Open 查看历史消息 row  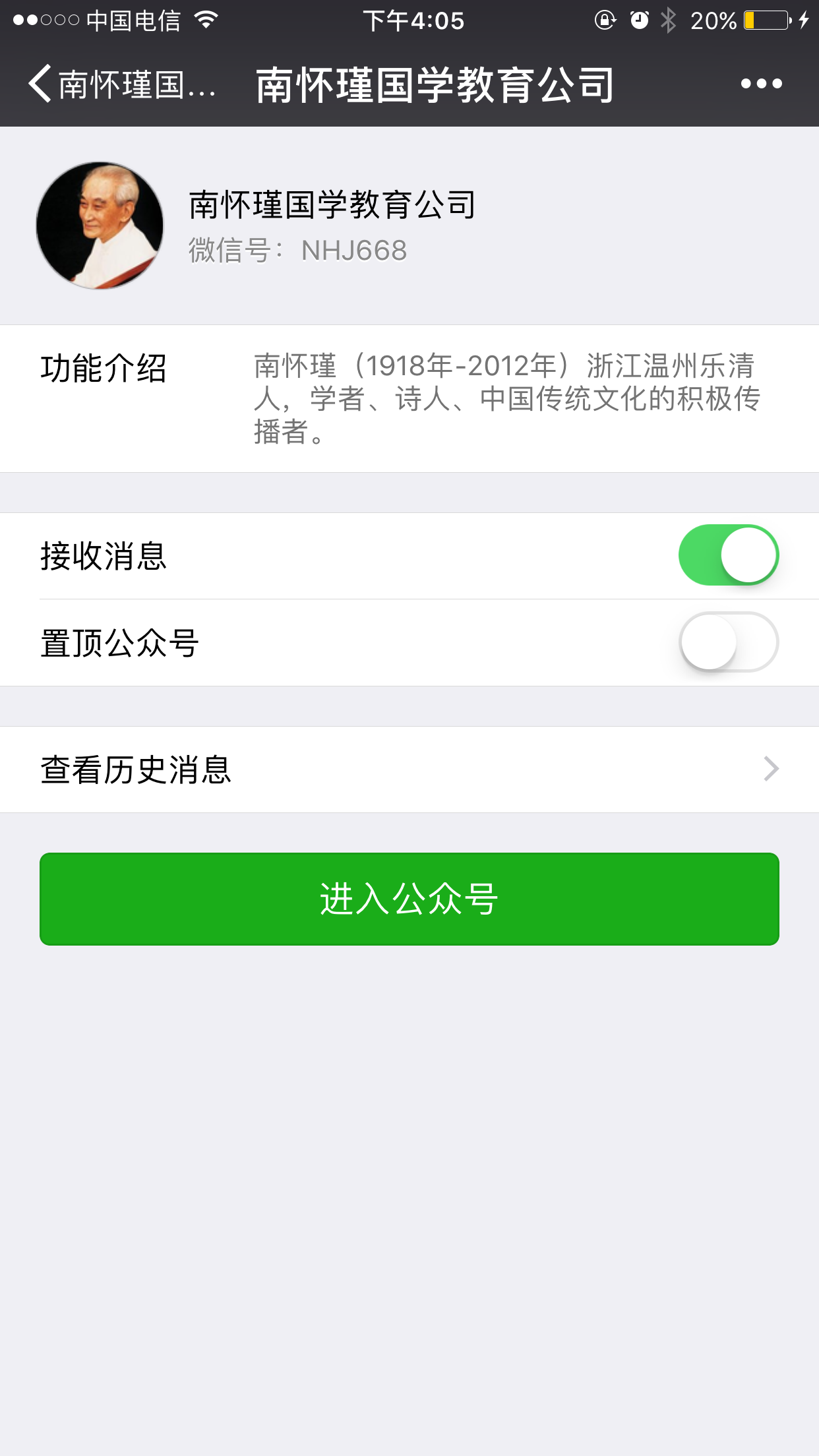(x=409, y=770)
